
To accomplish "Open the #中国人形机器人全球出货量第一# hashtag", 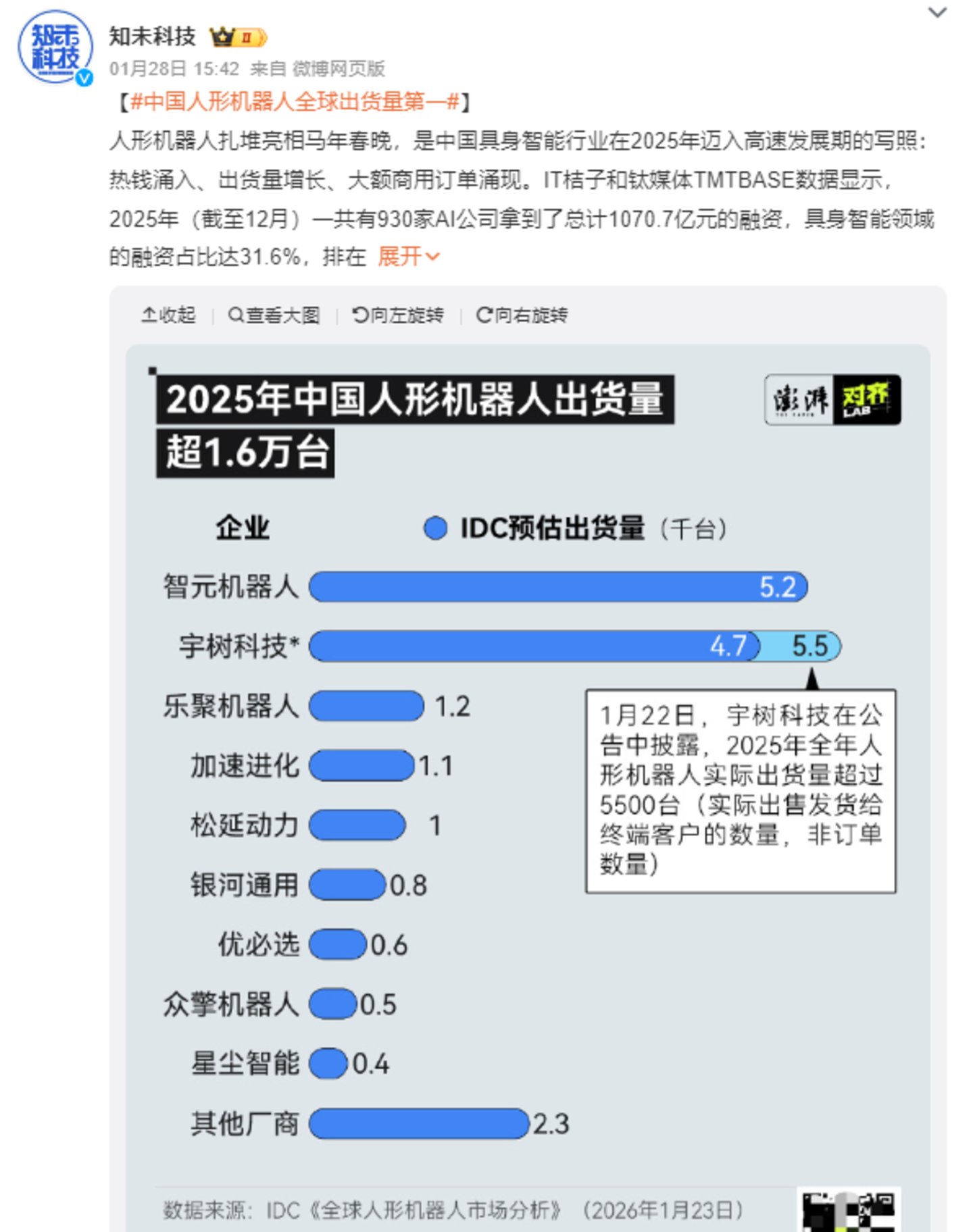I will (295, 102).
